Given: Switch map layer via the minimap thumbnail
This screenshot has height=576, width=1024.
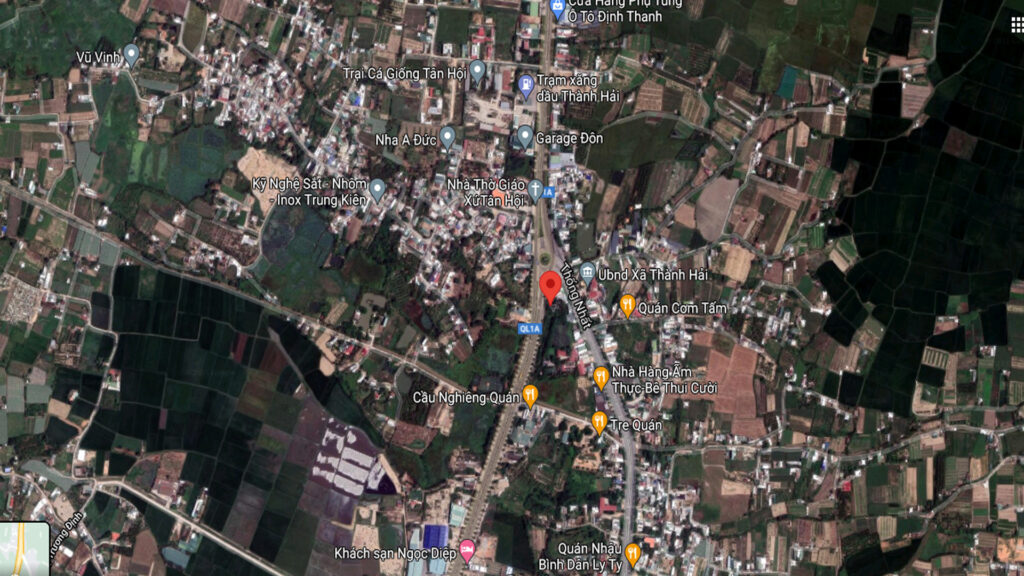Looking at the screenshot, I should (x=25, y=550).
